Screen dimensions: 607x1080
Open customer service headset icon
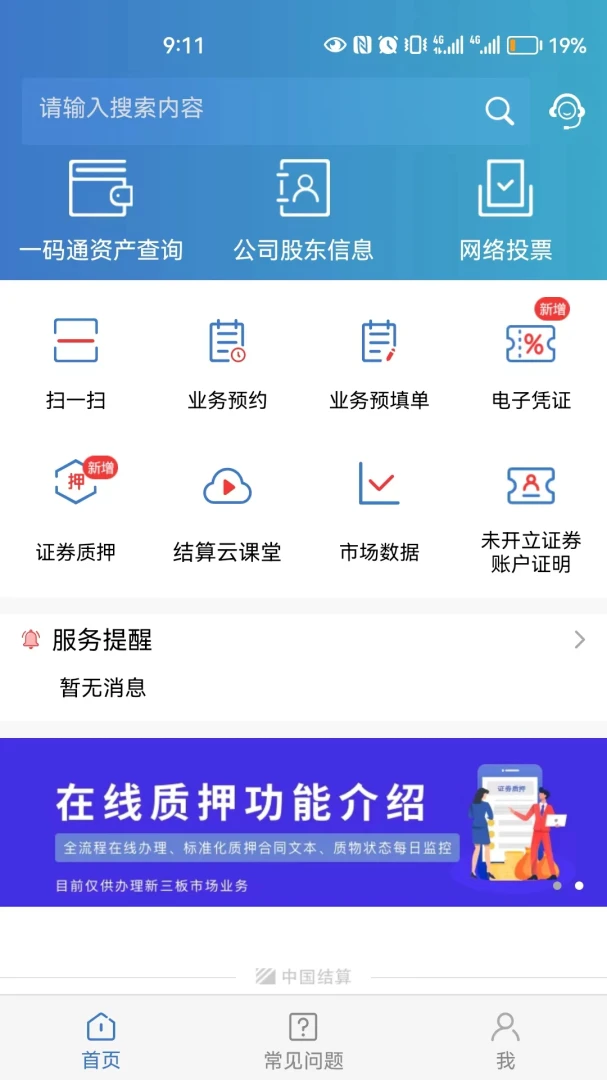(x=567, y=110)
